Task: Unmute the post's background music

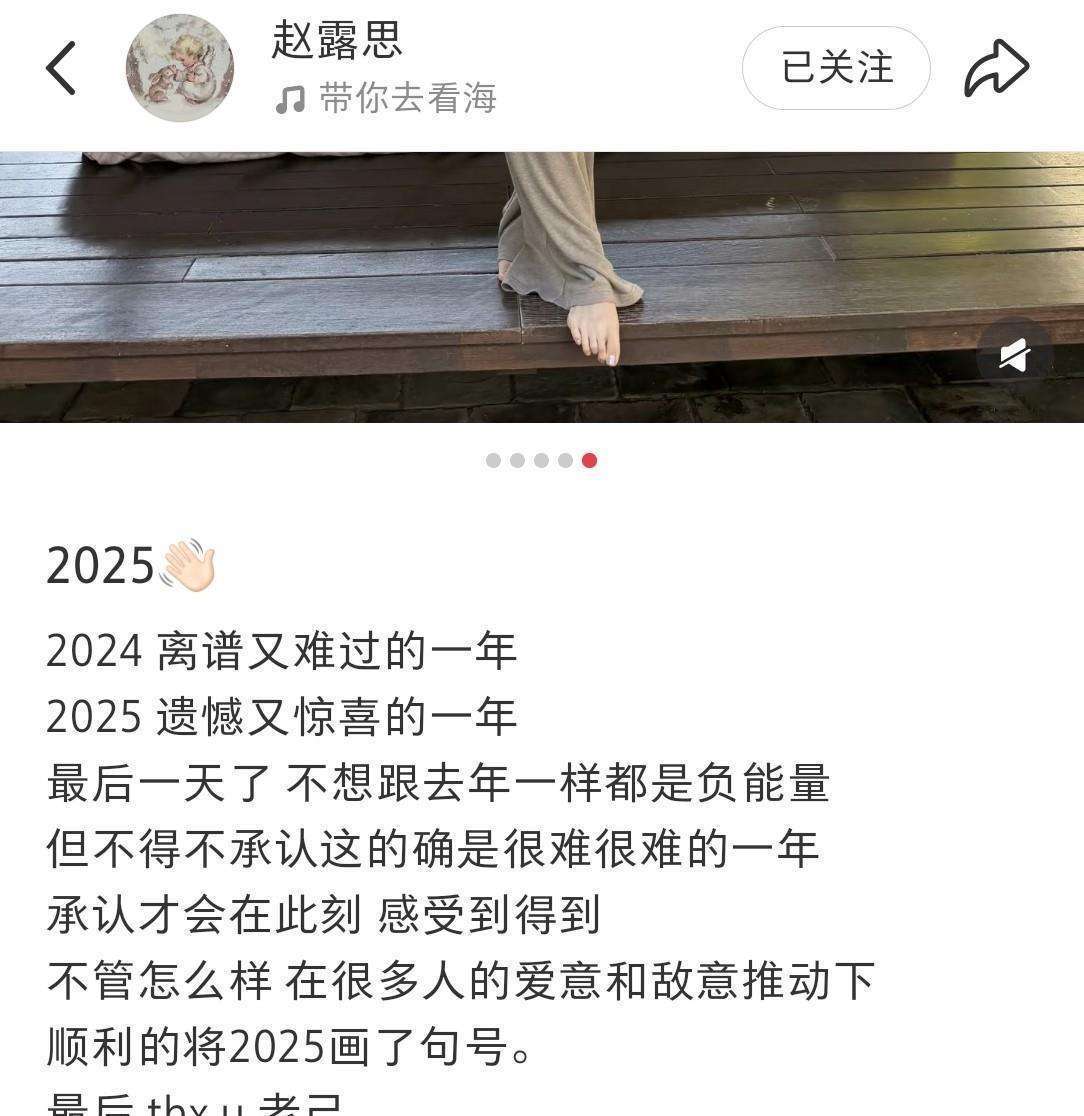Action: pyautogui.click(x=1014, y=355)
